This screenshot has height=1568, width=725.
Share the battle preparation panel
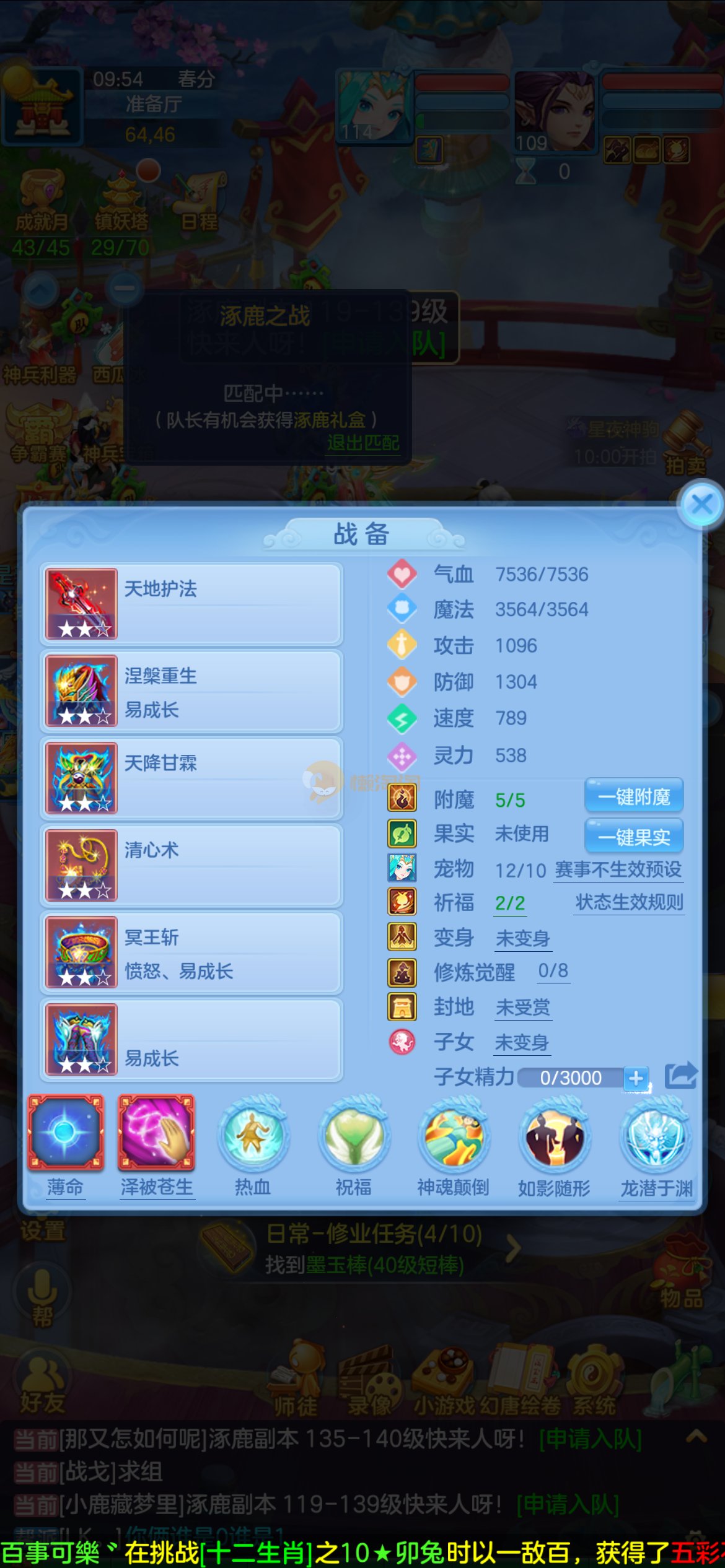(x=680, y=1076)
